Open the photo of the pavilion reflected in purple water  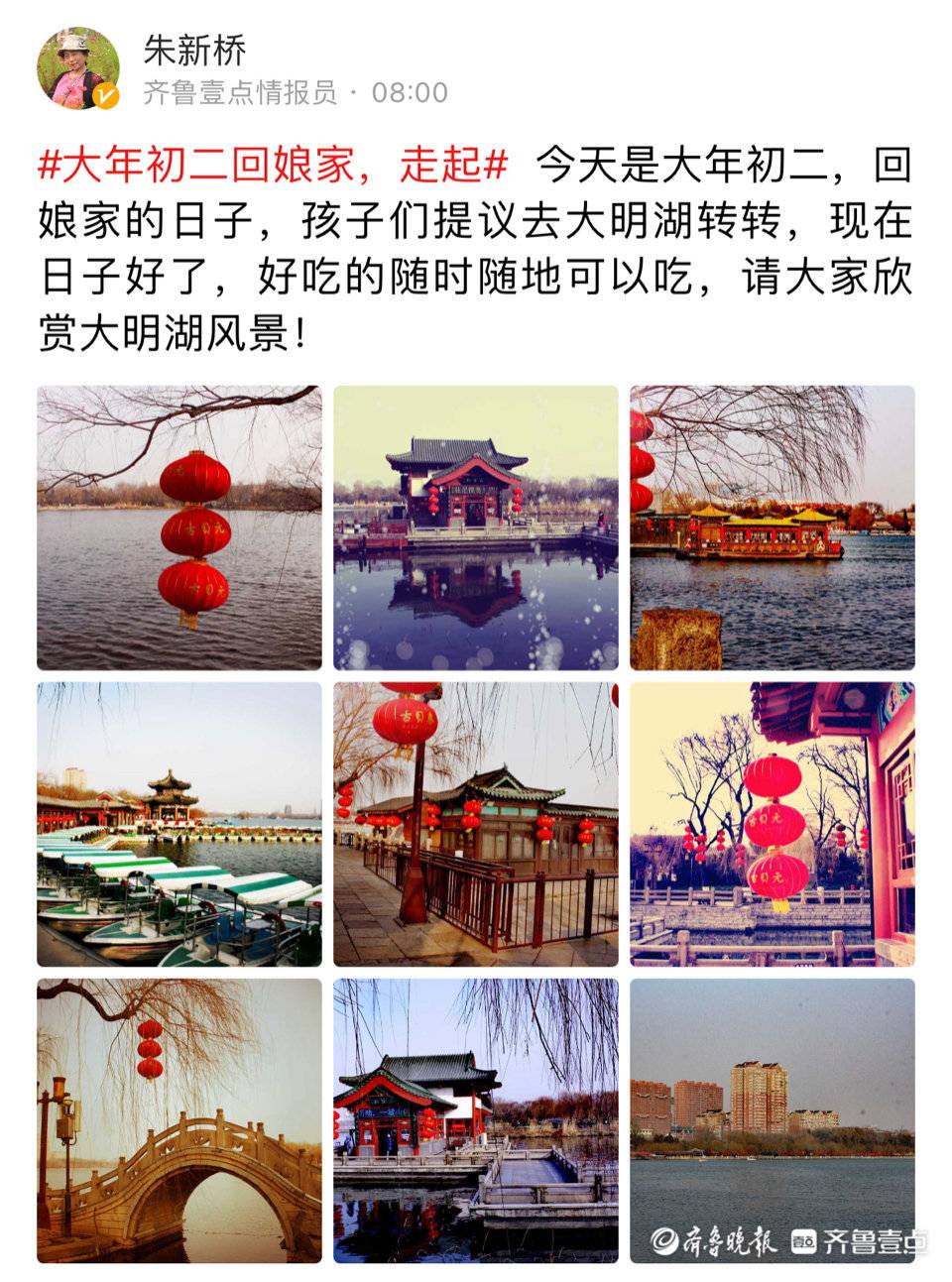point(475,527)
